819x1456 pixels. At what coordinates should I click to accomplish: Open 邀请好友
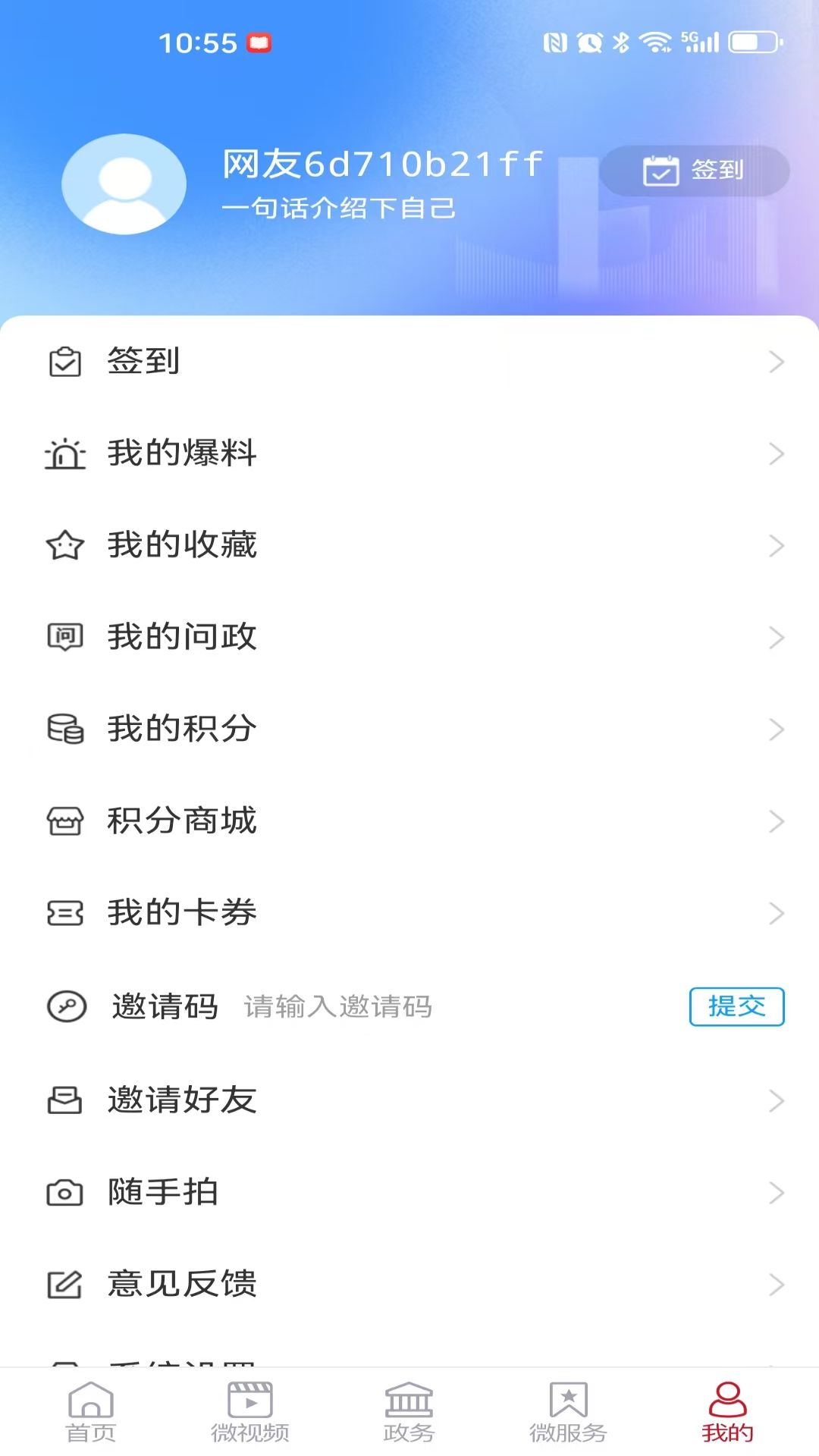pyautogui.click(x=409, y=1100)
